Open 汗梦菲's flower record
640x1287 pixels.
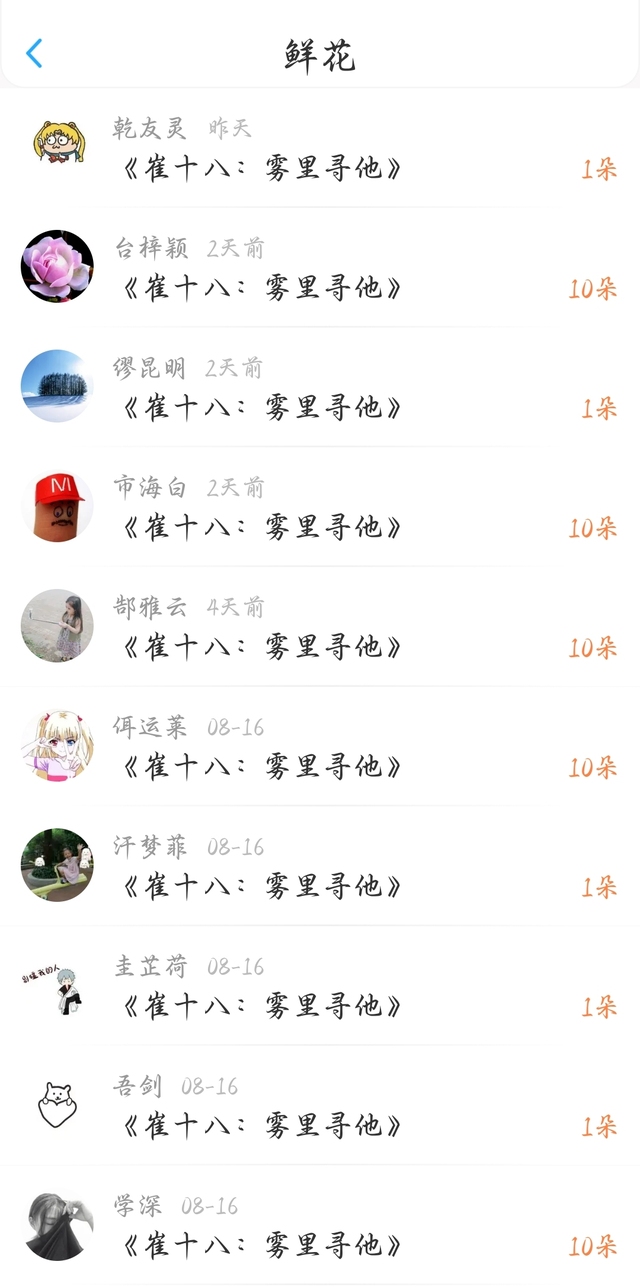[320, 867]
